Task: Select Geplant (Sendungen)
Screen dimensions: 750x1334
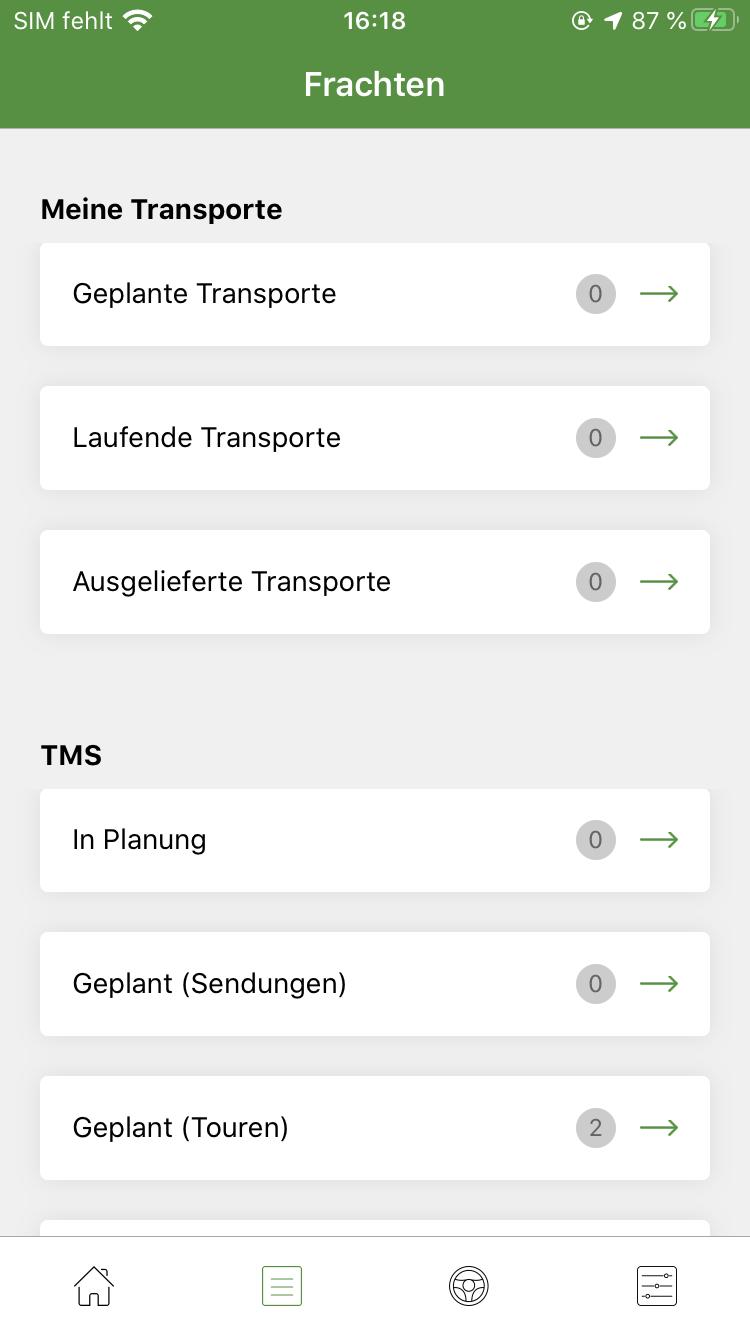Action: click(x=375, y=984)
